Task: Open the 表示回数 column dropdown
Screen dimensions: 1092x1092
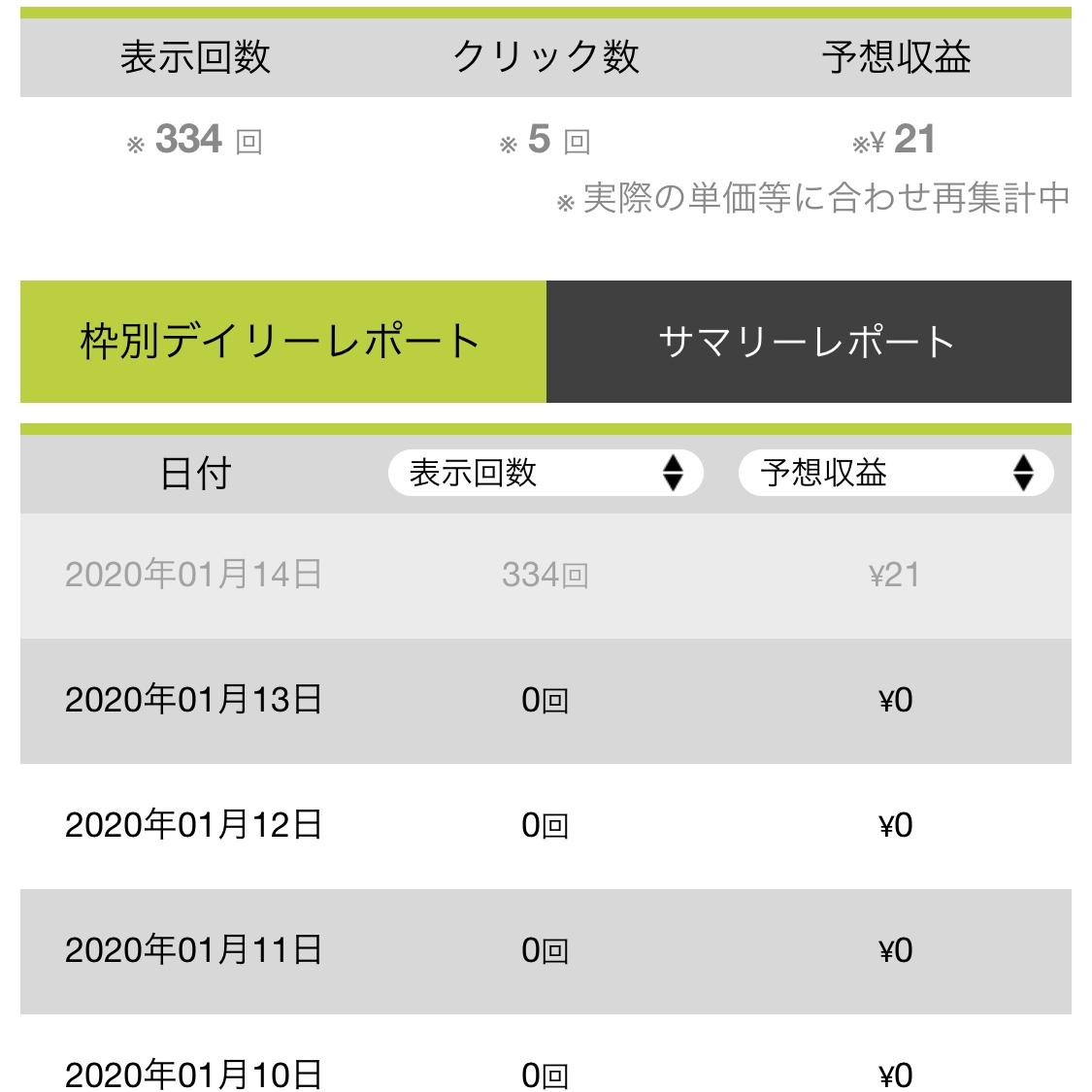Action: [x=545, y=474]
